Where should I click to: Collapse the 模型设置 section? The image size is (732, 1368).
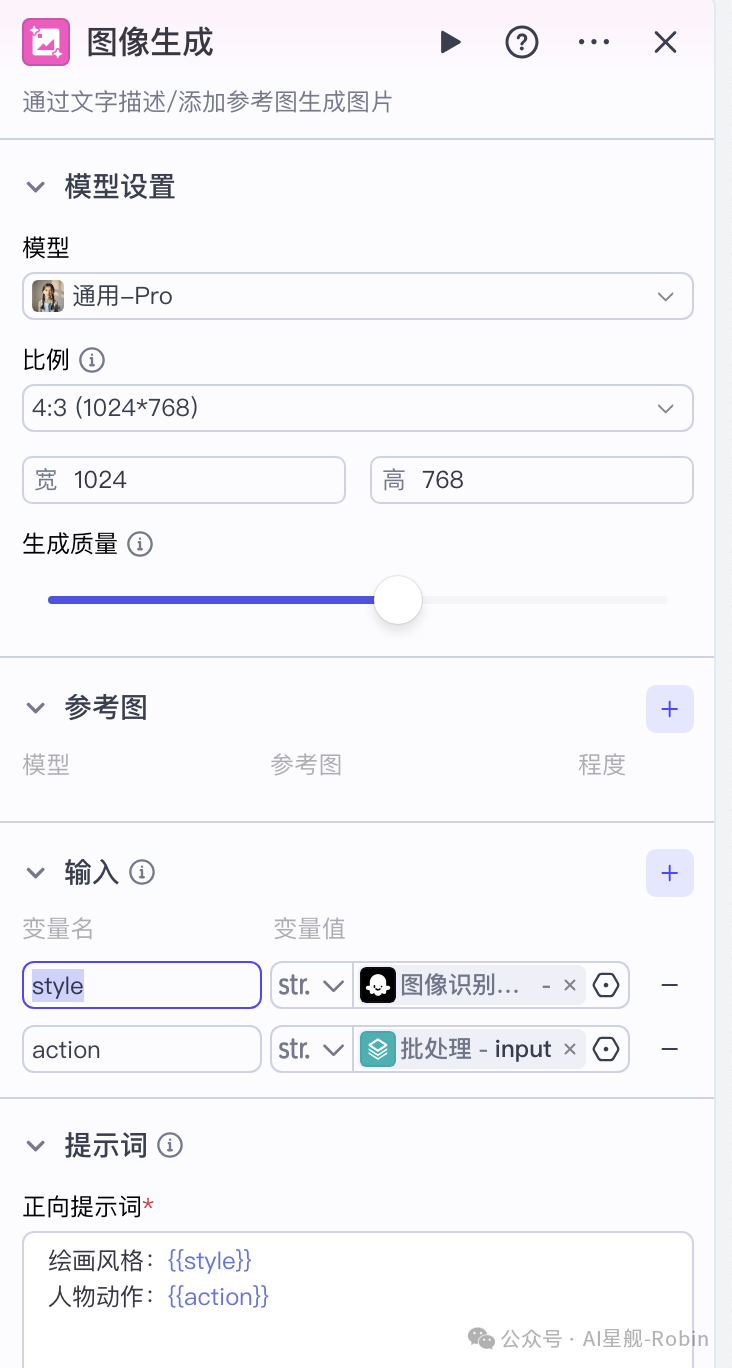click(x=36, y=187)
